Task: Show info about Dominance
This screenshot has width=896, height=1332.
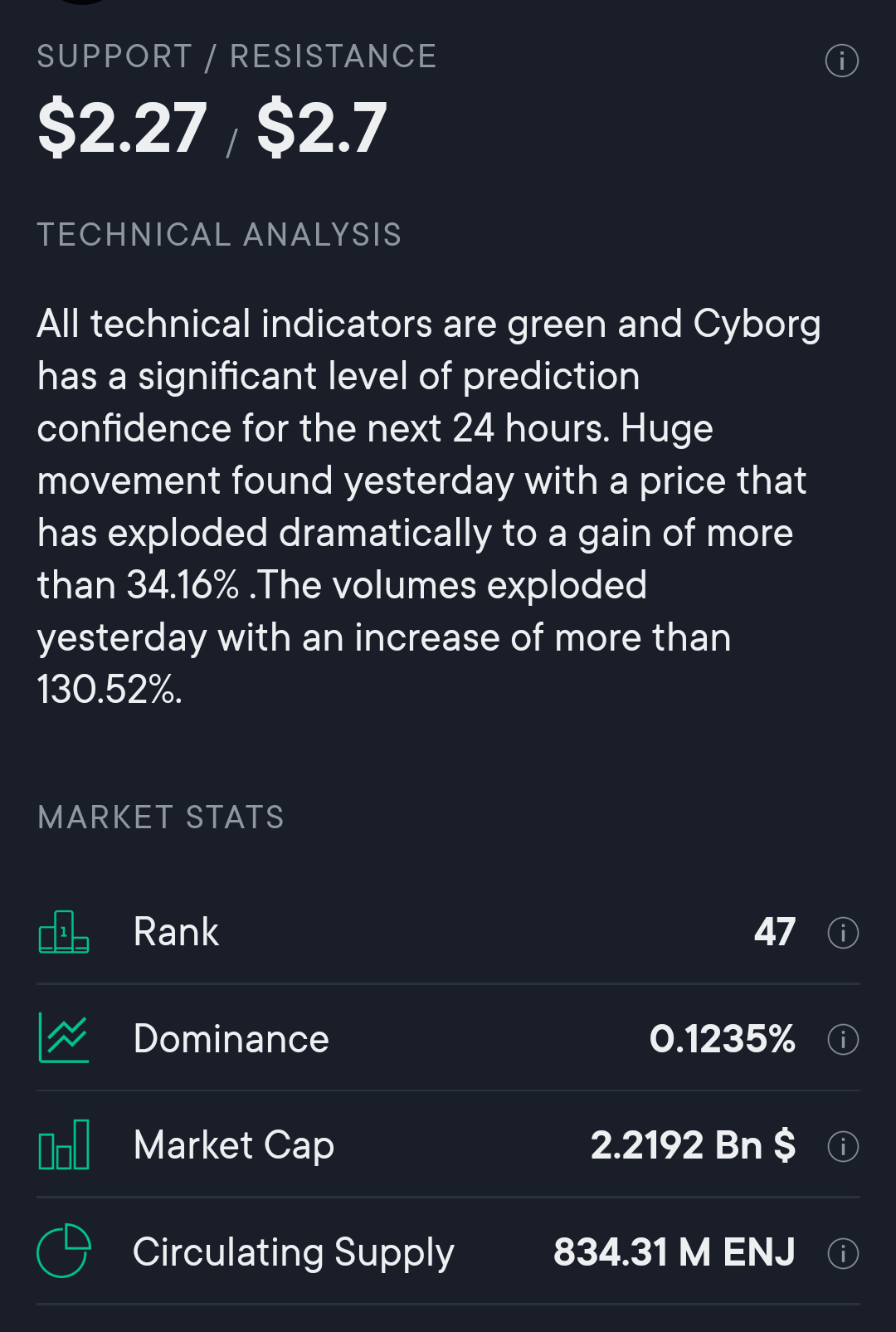Action: (x=843, y=1039)
